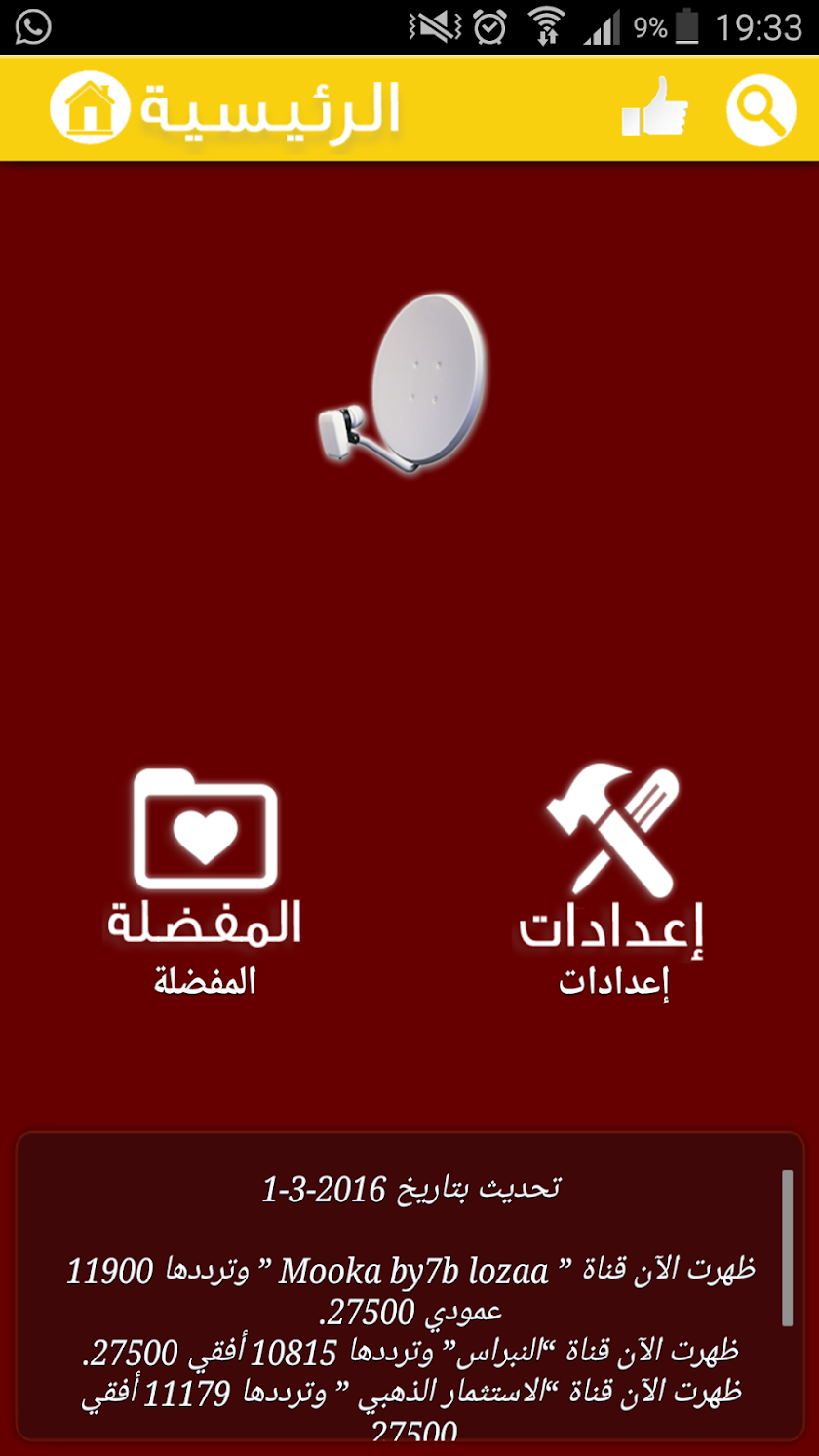Open إعدادات settings tools
Image resolution: width=819 pixels, height=1456 pixels.
[612, 858]
